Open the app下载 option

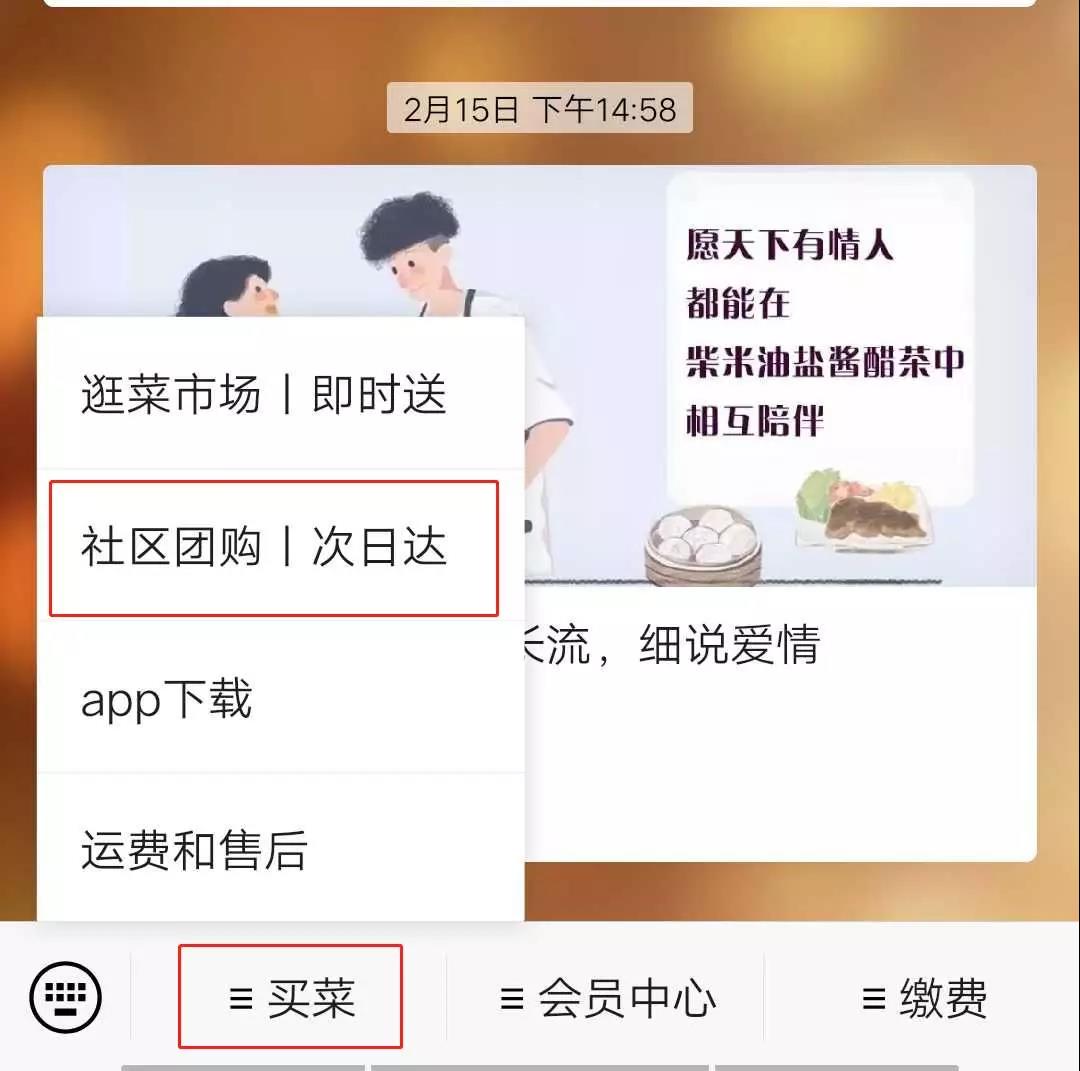[167, 699]
